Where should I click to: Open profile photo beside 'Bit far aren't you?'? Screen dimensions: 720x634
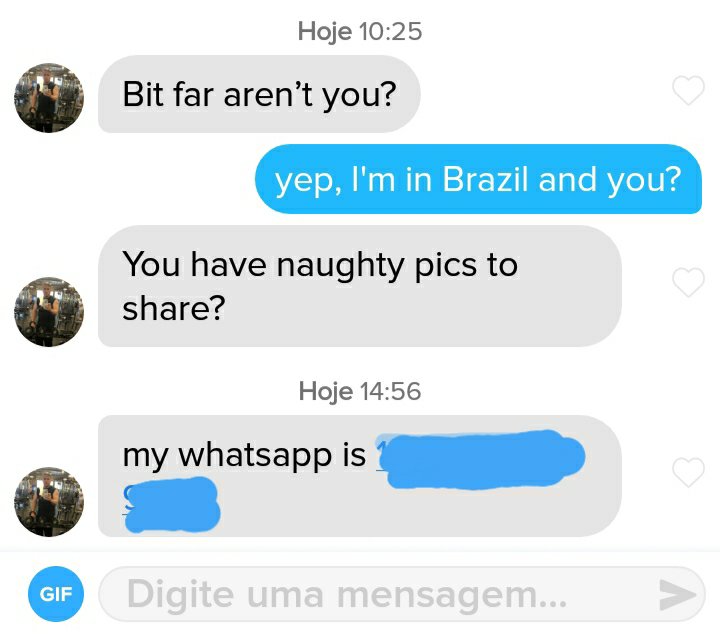point(49,97)
